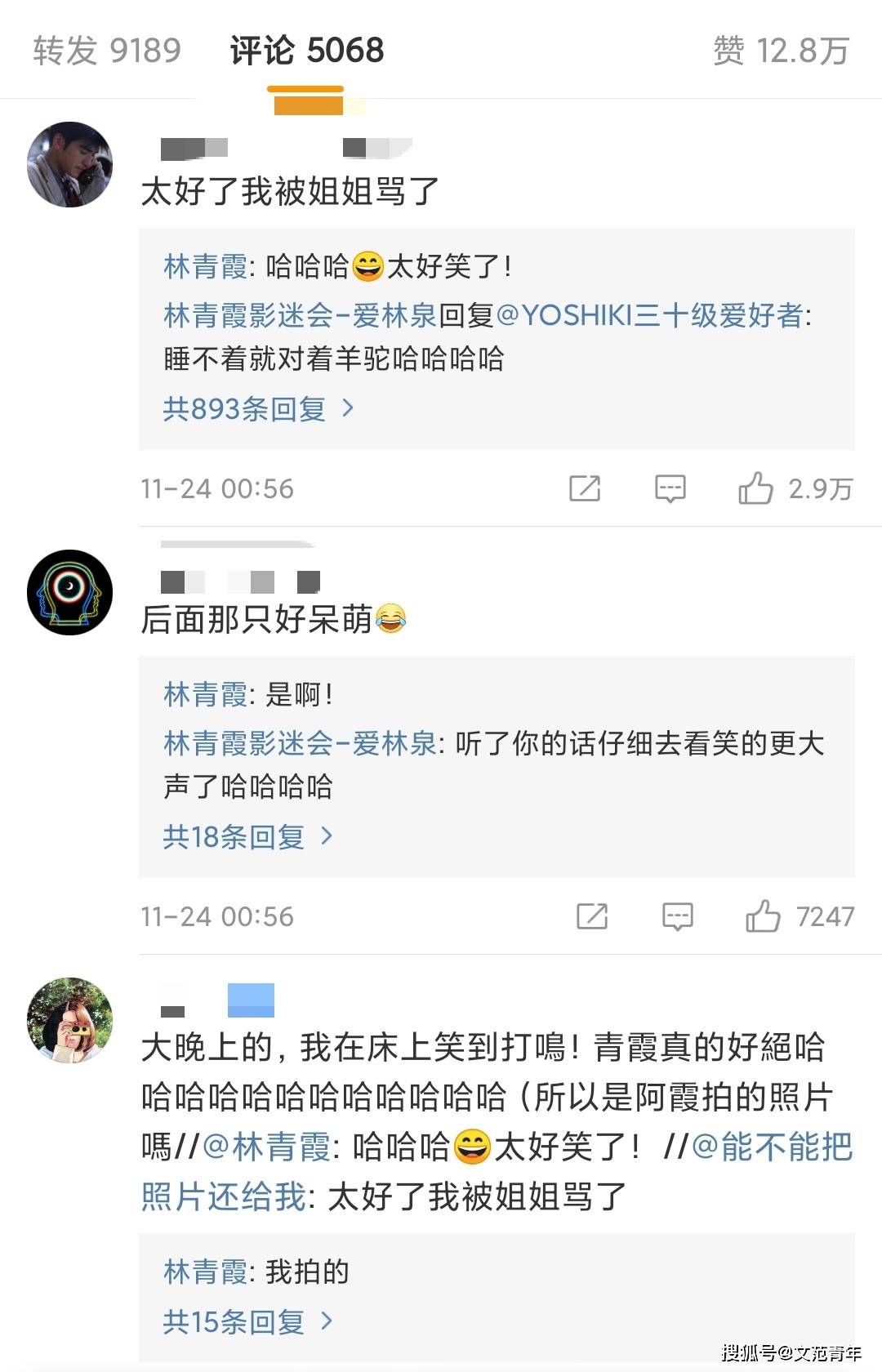Reply to the comment 太好了我被姐姐骂了
This screenshot has width=882, height=1372.
click(670, 488)
